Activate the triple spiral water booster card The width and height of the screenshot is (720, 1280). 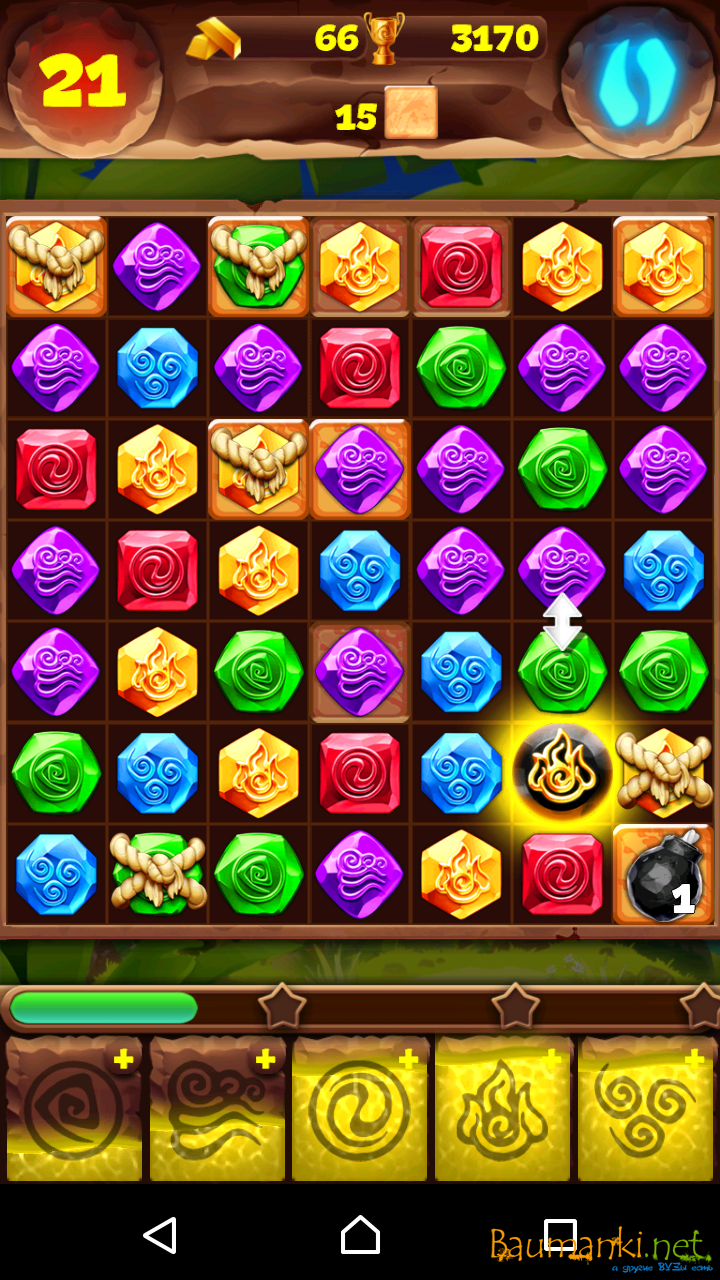[x=646, y=1110]
